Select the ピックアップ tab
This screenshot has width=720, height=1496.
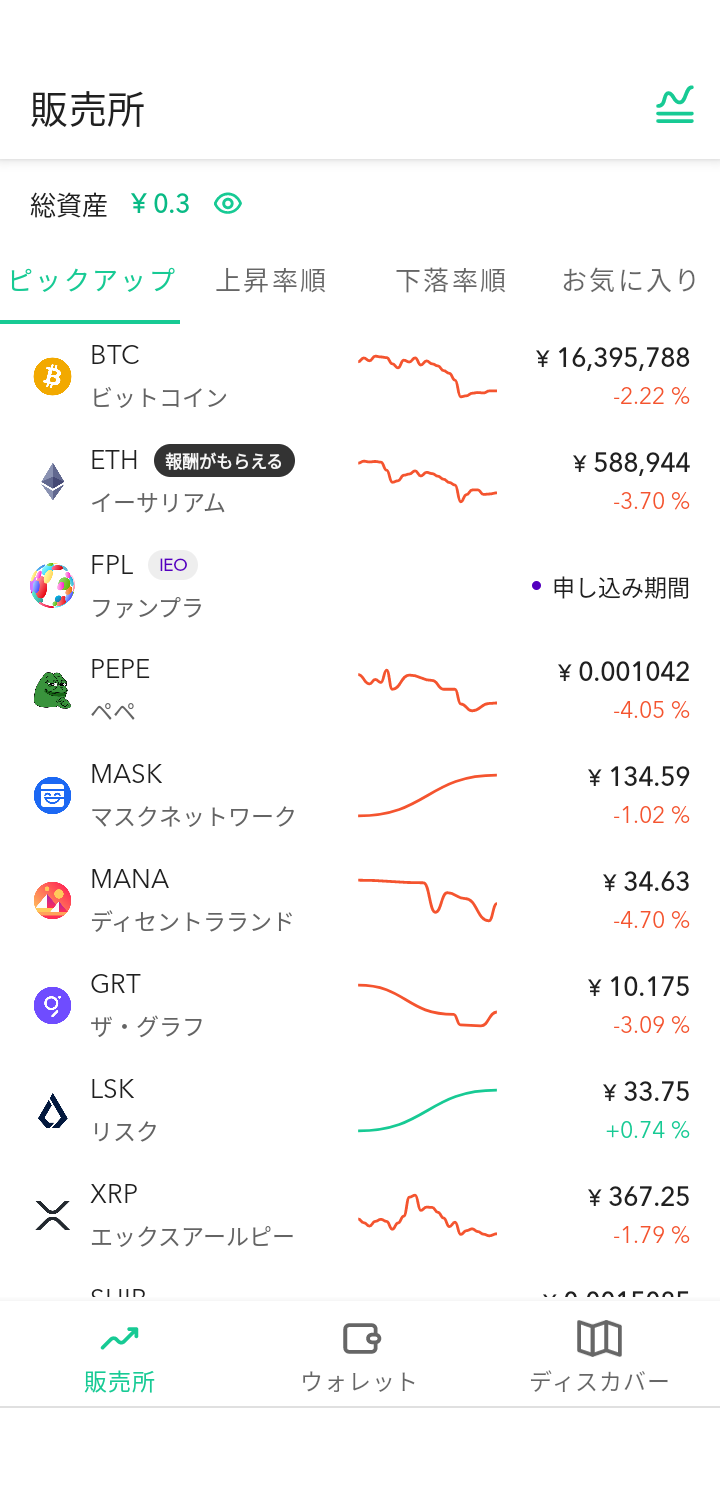91,280
